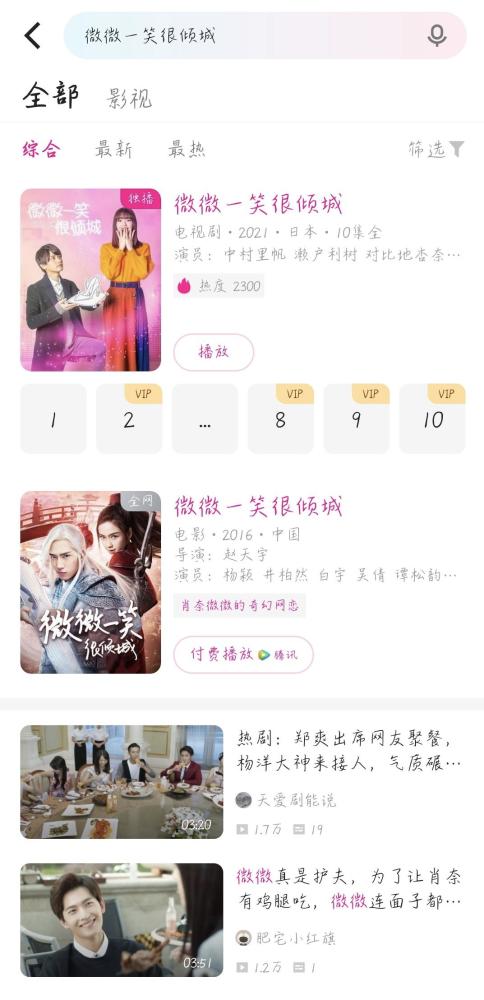Tap the microphone voice search icon
The width and height of the screenshot is (484, 1000).
coord(436,36)
